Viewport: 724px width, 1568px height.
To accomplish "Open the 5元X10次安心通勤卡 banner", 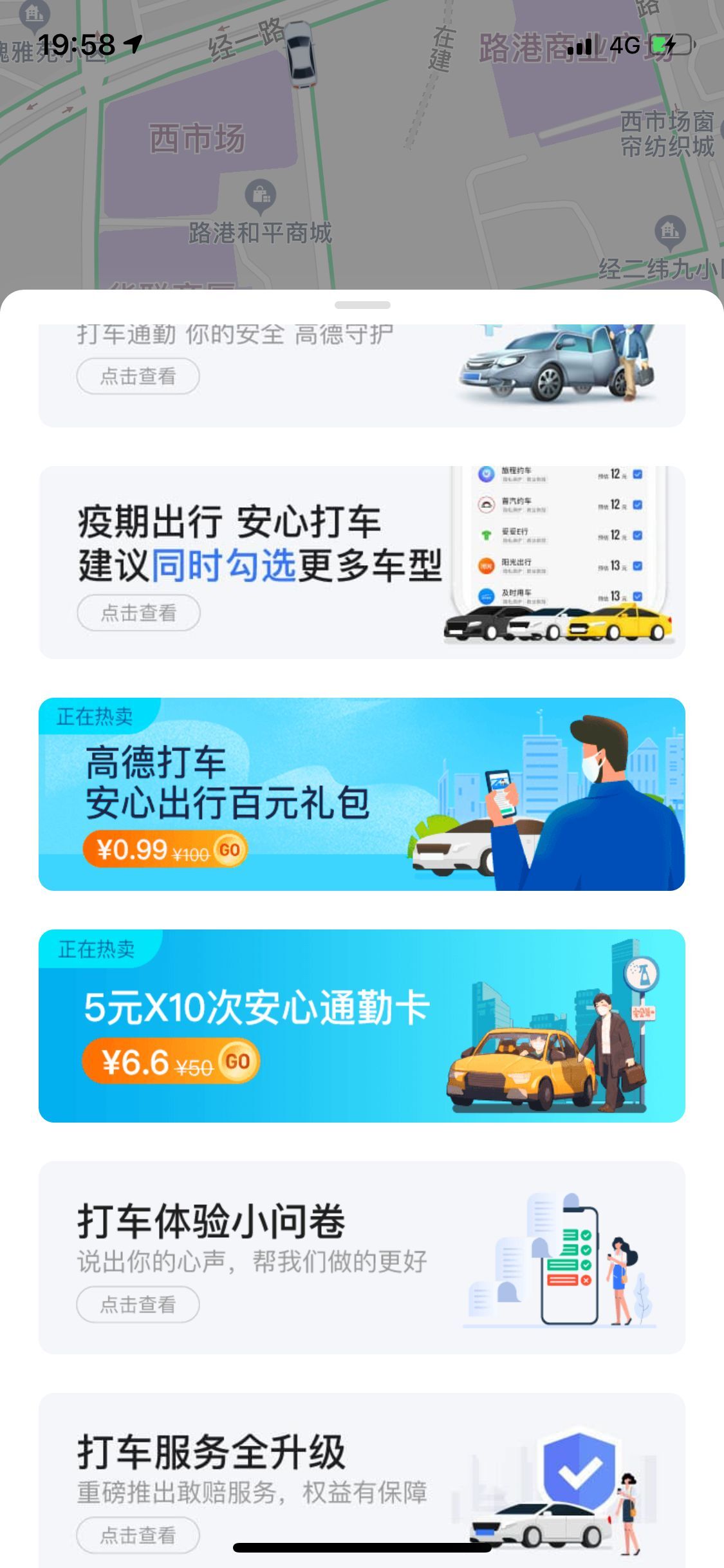I will tap(362, 1025).
